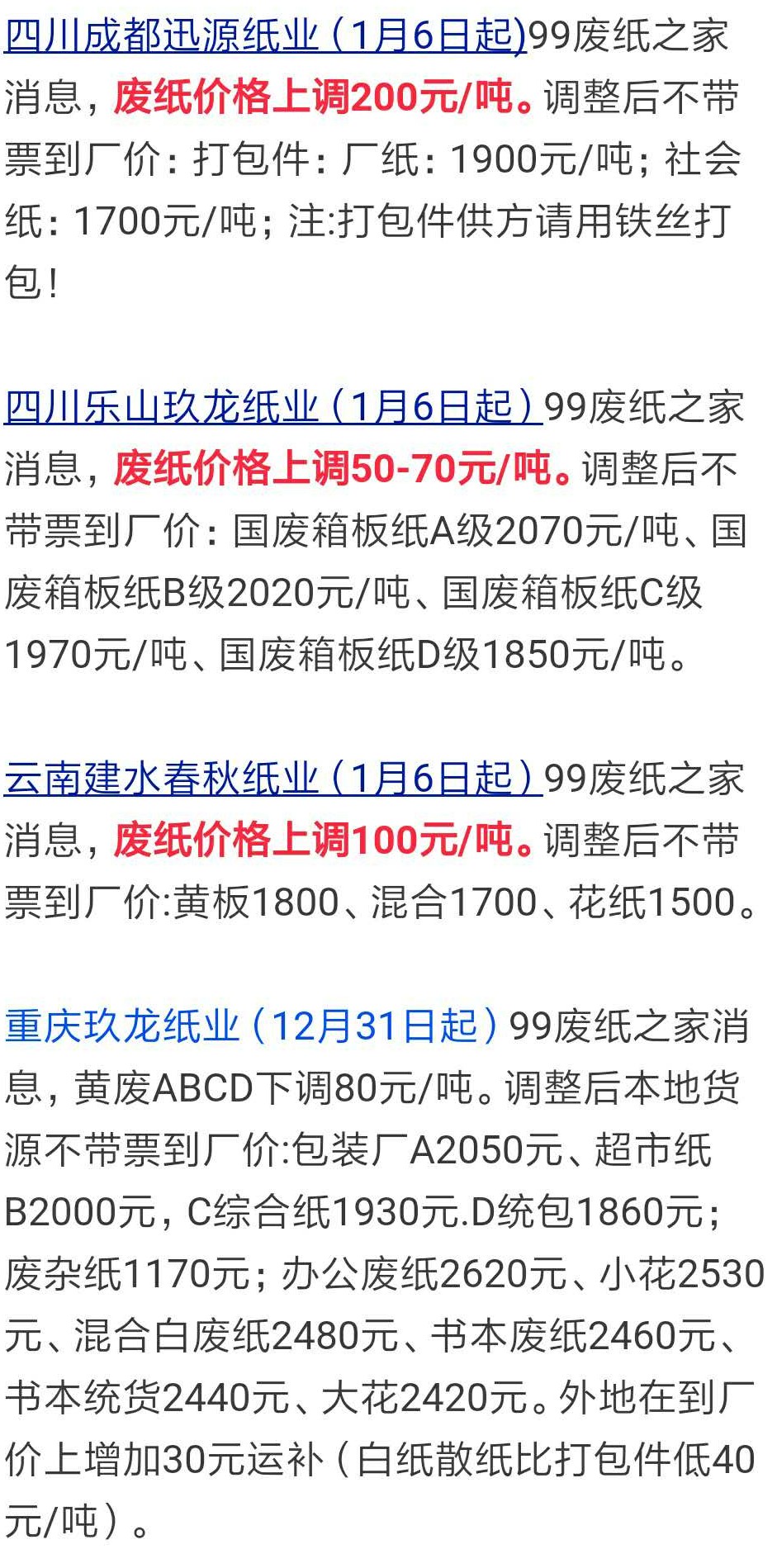Open the 重庆玖龙纸业 (12月31日起) link
Screen dimensions: 777x1568
(x=252, y=1026)
